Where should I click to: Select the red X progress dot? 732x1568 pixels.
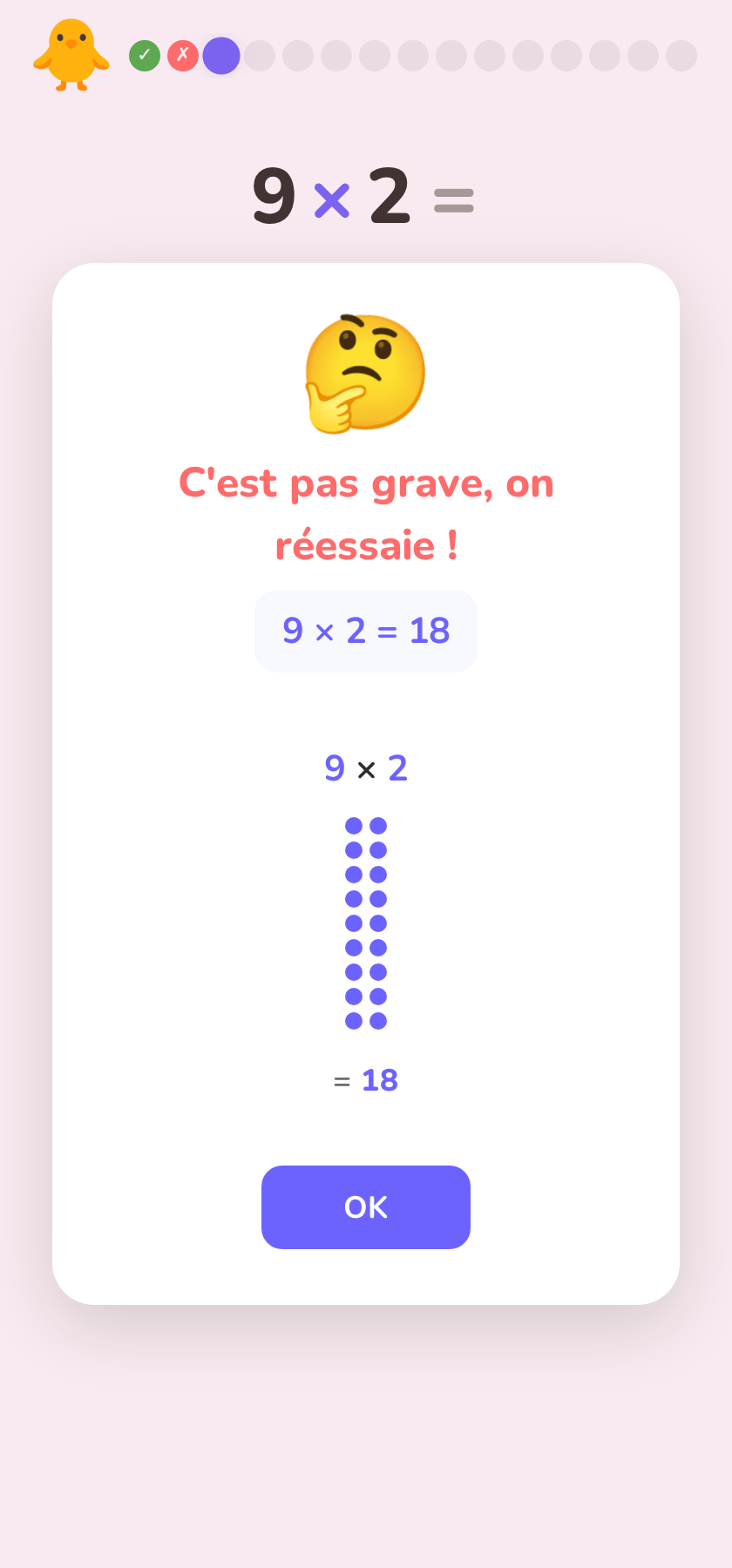[x=183, y=54]
